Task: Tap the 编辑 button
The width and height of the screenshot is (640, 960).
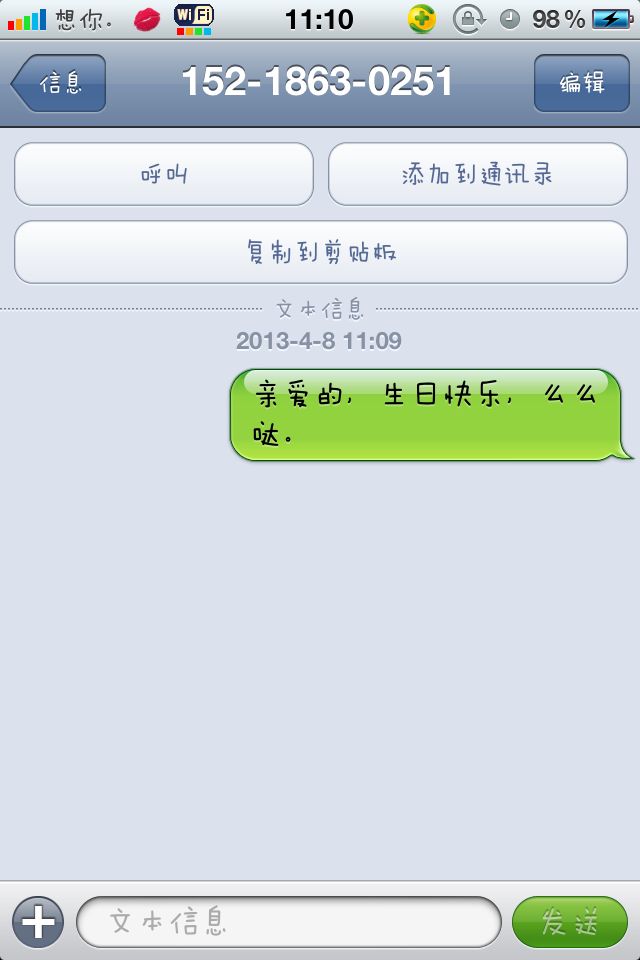Action: (x=581, y=83)
